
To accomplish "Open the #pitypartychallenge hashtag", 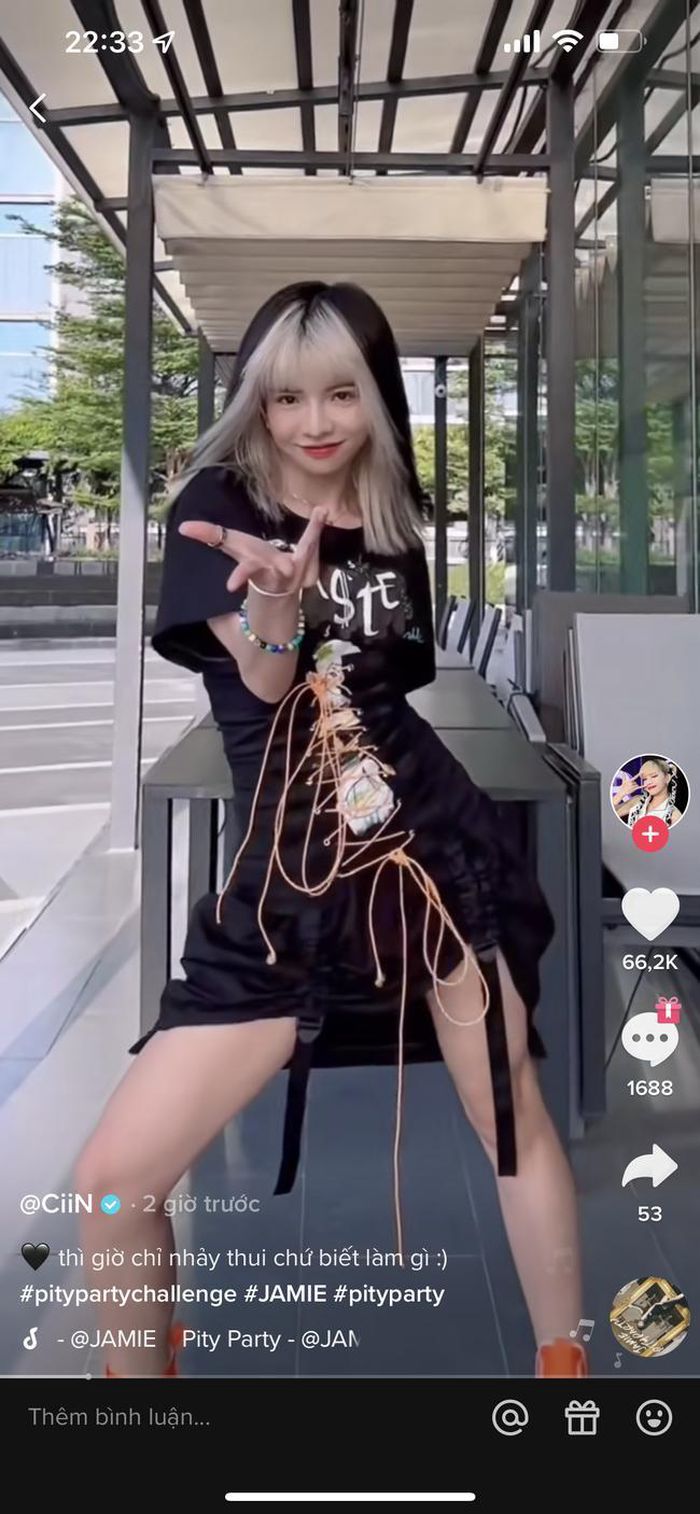I will (x=128, y=1294).
